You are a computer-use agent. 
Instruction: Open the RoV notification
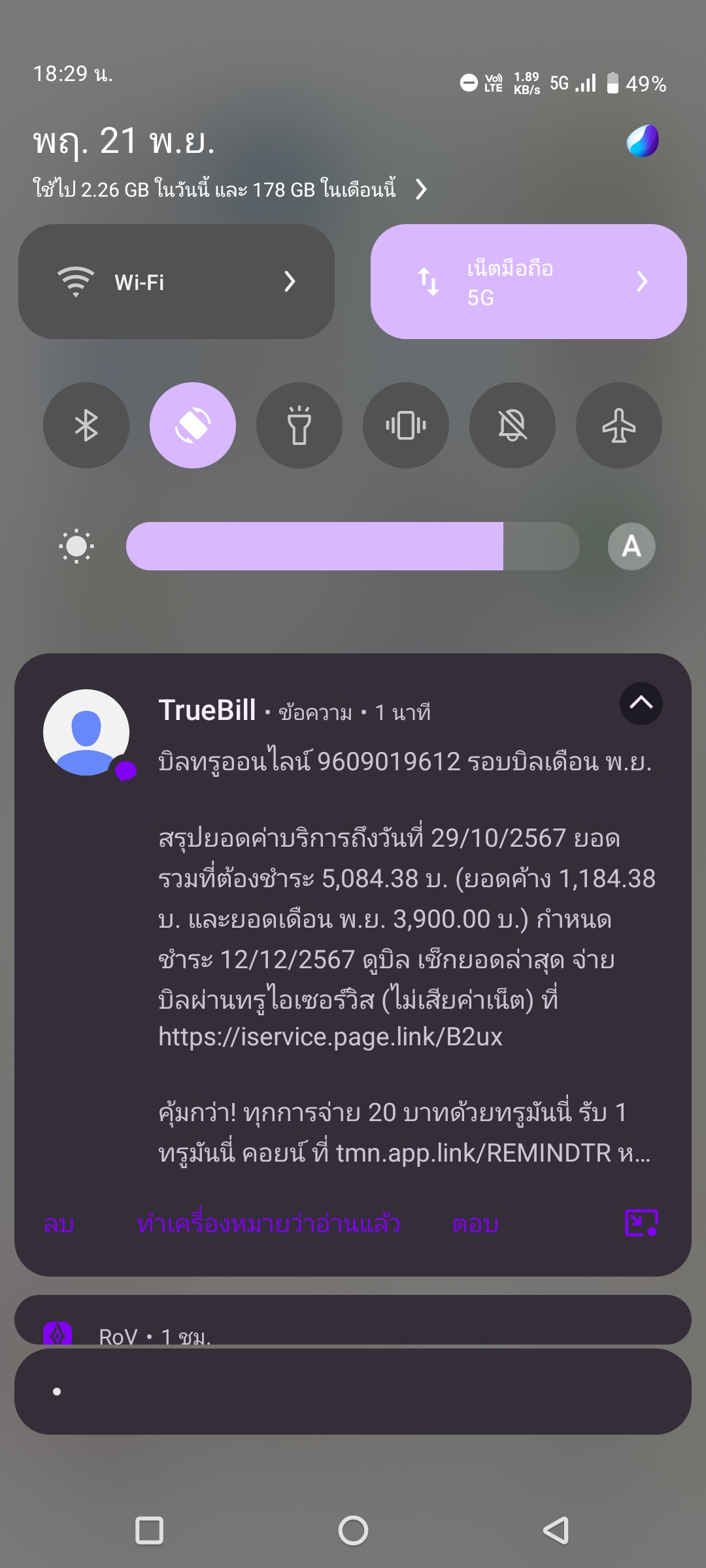pos(353,1320)
